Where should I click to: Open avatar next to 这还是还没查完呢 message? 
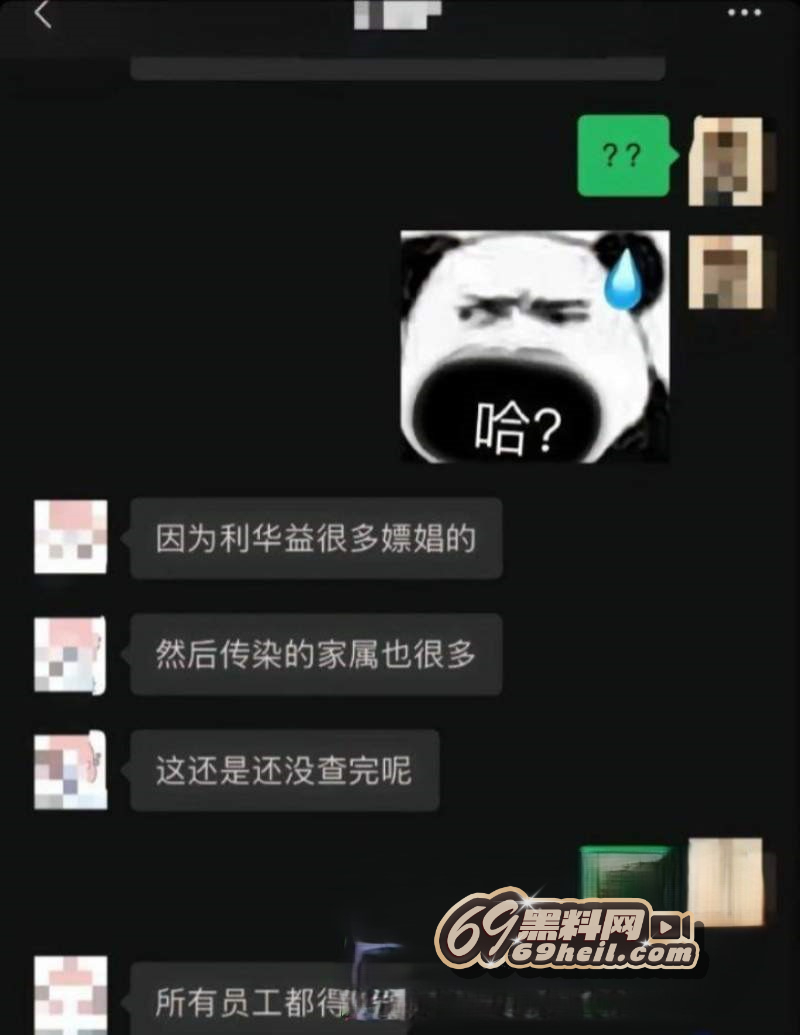(70, 771)
